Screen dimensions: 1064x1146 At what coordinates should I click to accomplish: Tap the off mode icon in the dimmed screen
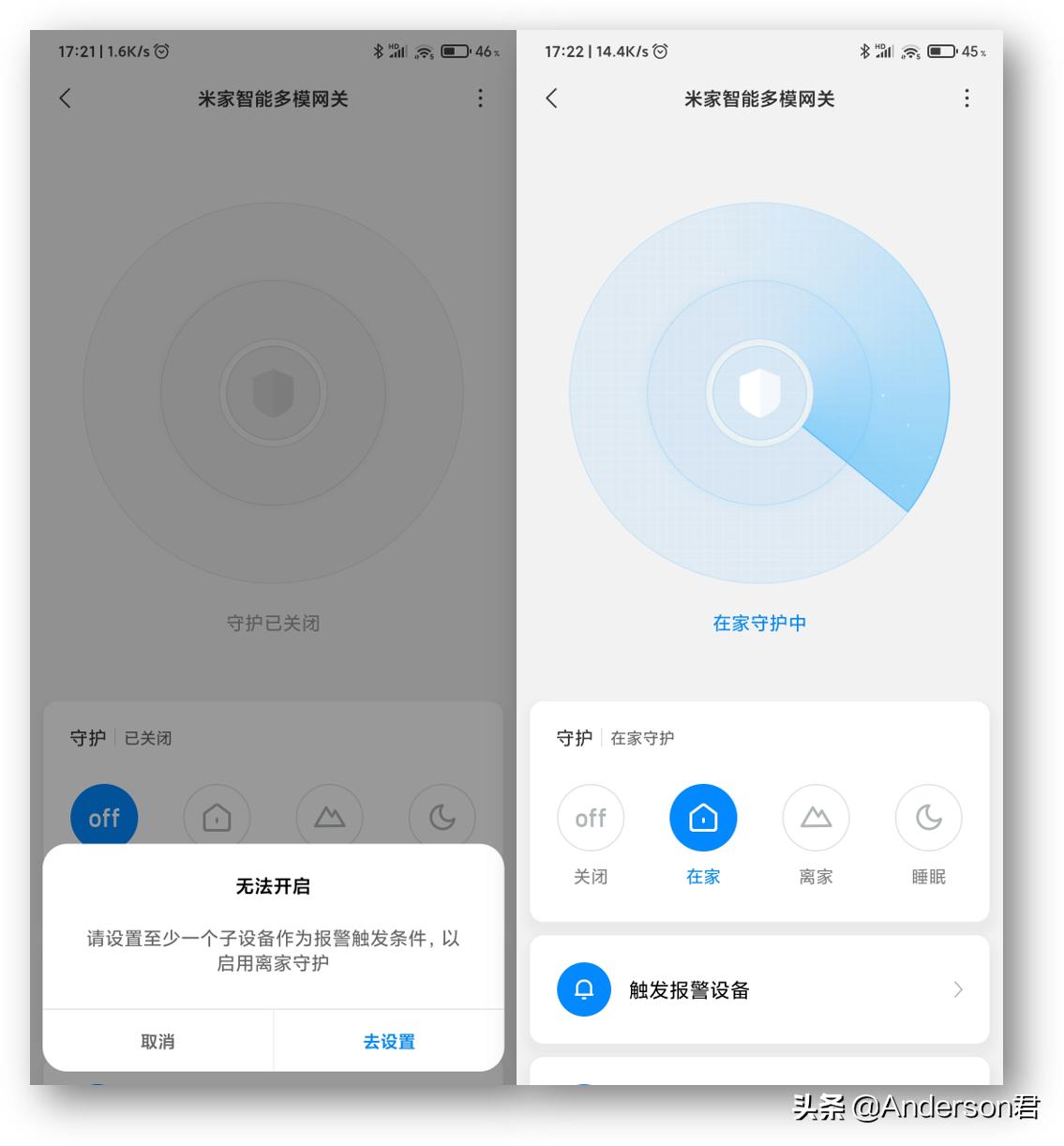click(x=104, y=817)
